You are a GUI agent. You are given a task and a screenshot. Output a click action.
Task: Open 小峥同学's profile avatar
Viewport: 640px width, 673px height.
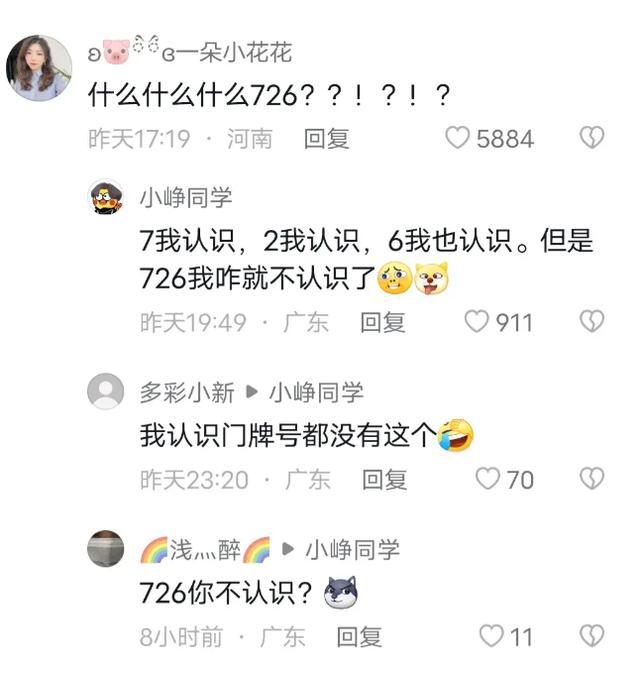[x=106, y=197]
